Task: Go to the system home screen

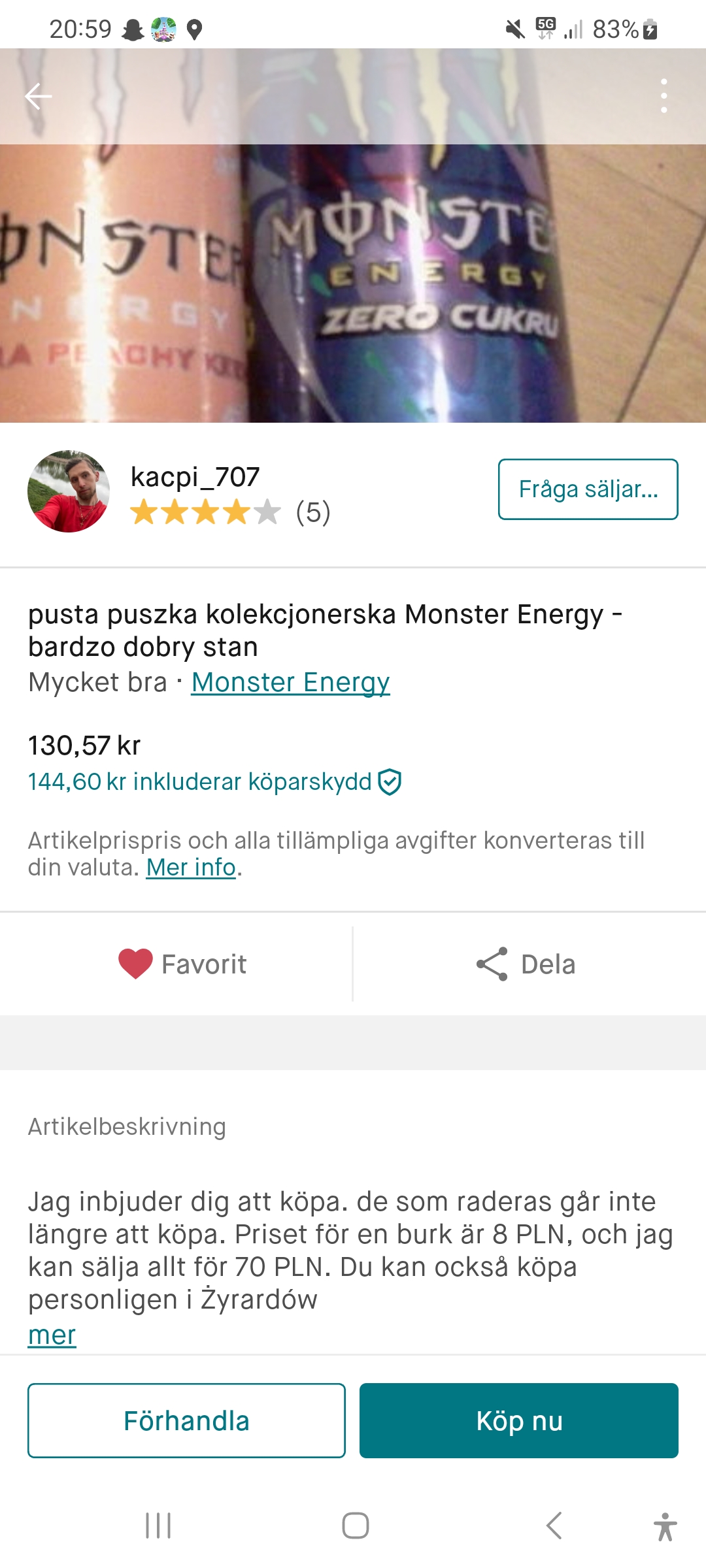Action: pyautogui.click(x=355, y=1526)
